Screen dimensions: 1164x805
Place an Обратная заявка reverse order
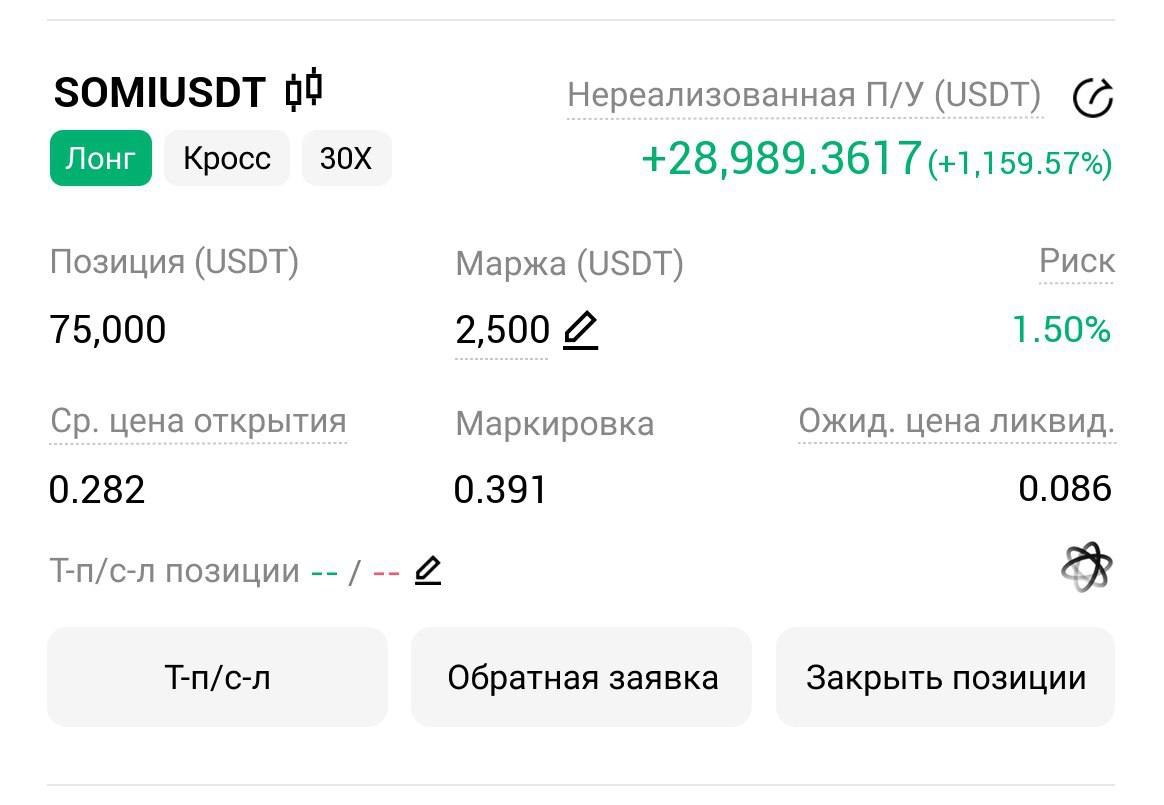pos(582,677)
